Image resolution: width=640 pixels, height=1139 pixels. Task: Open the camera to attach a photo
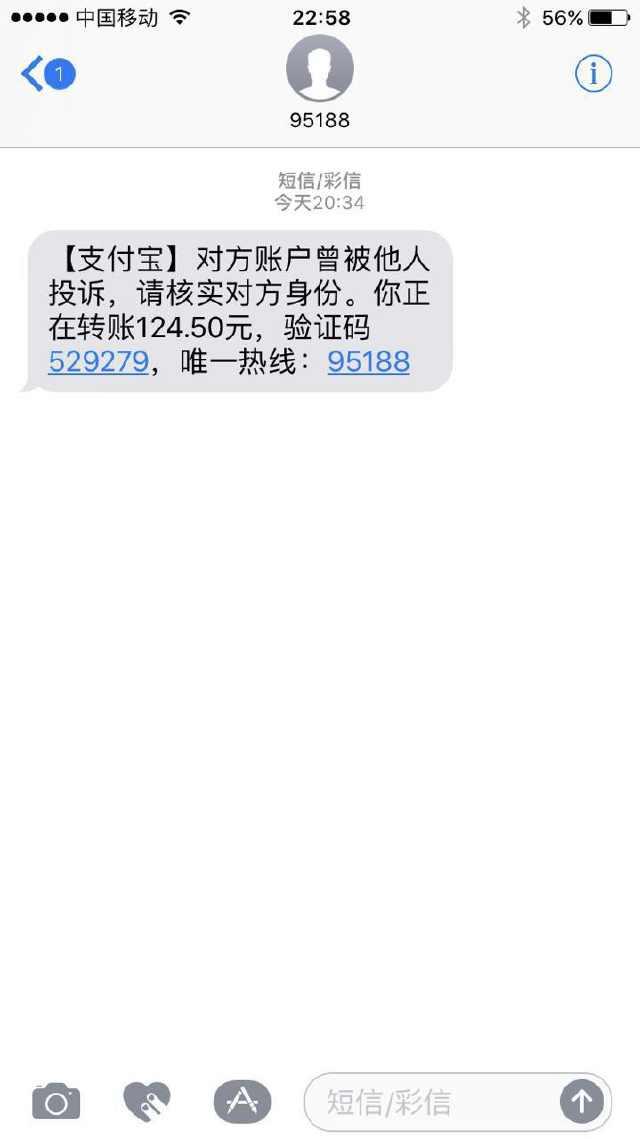pos(56,1103)
